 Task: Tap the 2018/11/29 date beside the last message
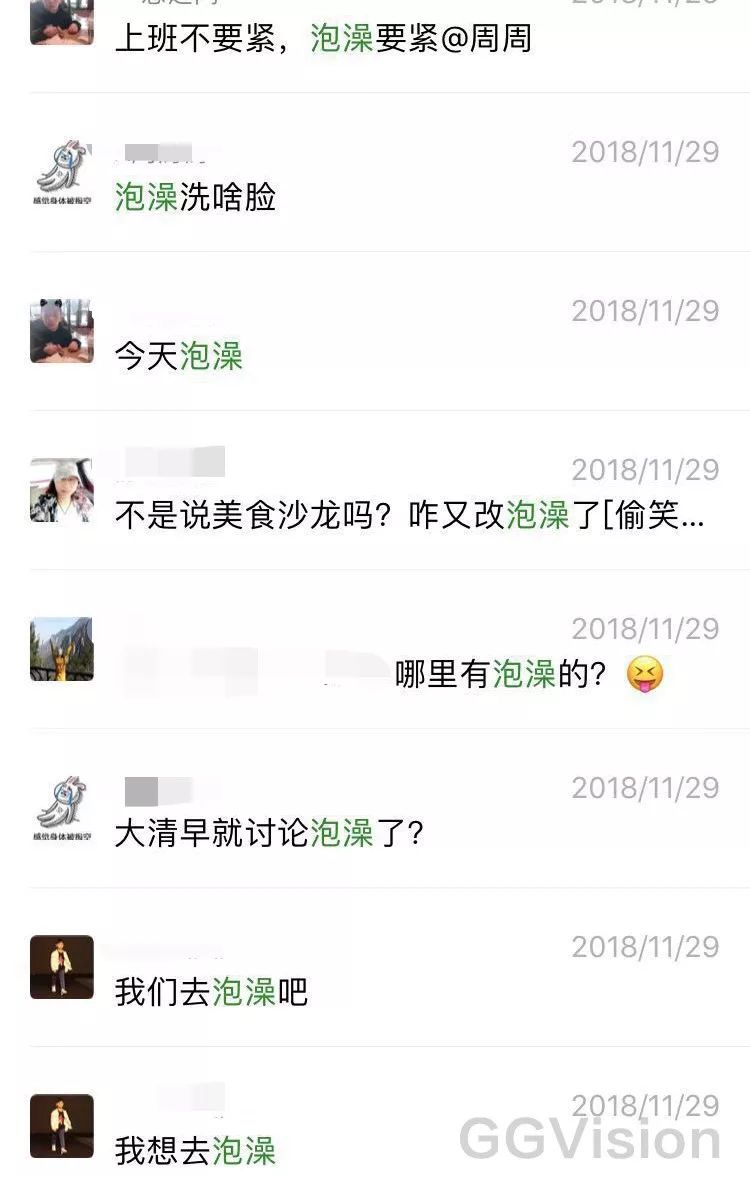tap(645, 1103)
